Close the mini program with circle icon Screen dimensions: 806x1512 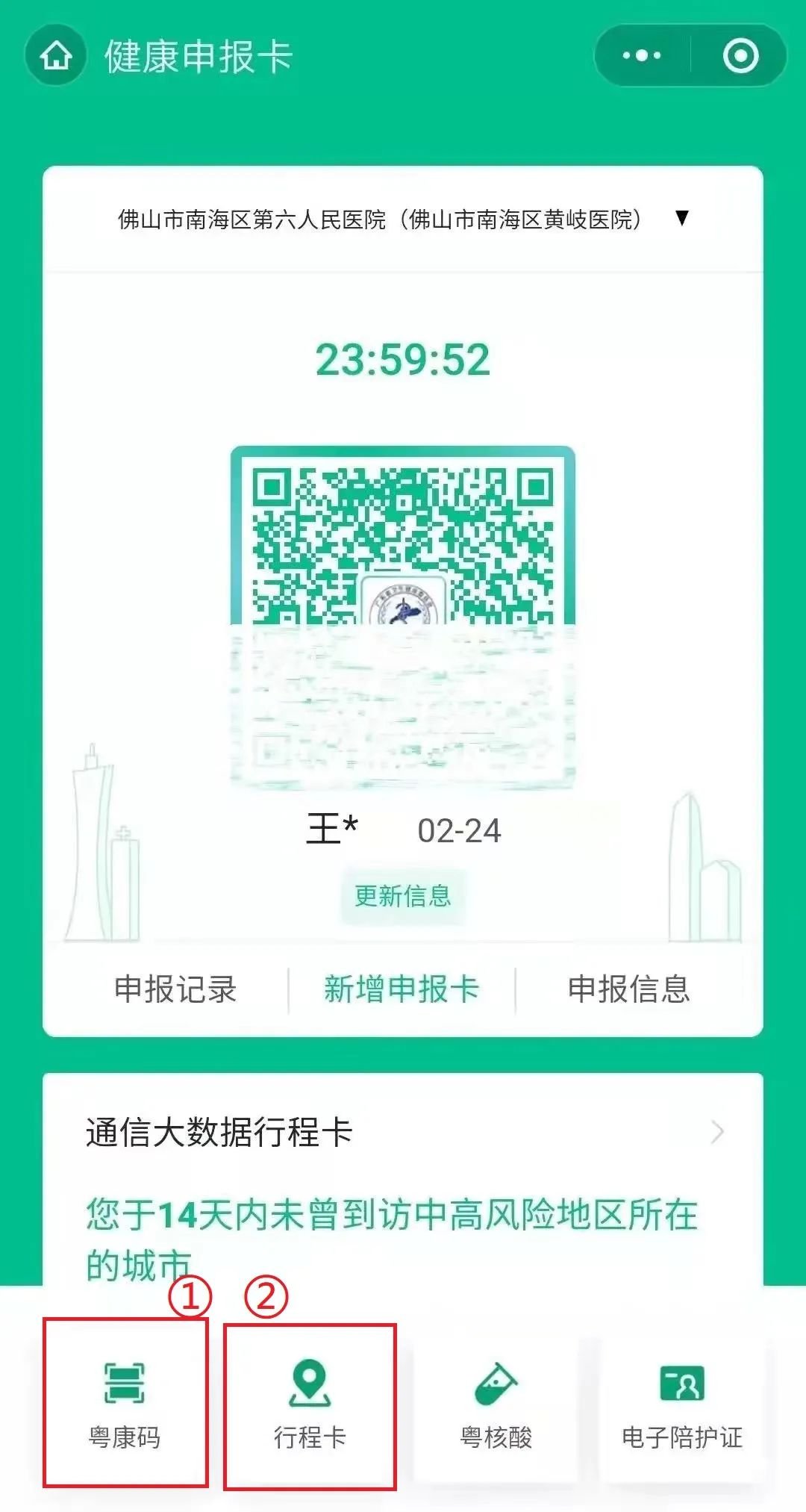(x=740, y=56)
